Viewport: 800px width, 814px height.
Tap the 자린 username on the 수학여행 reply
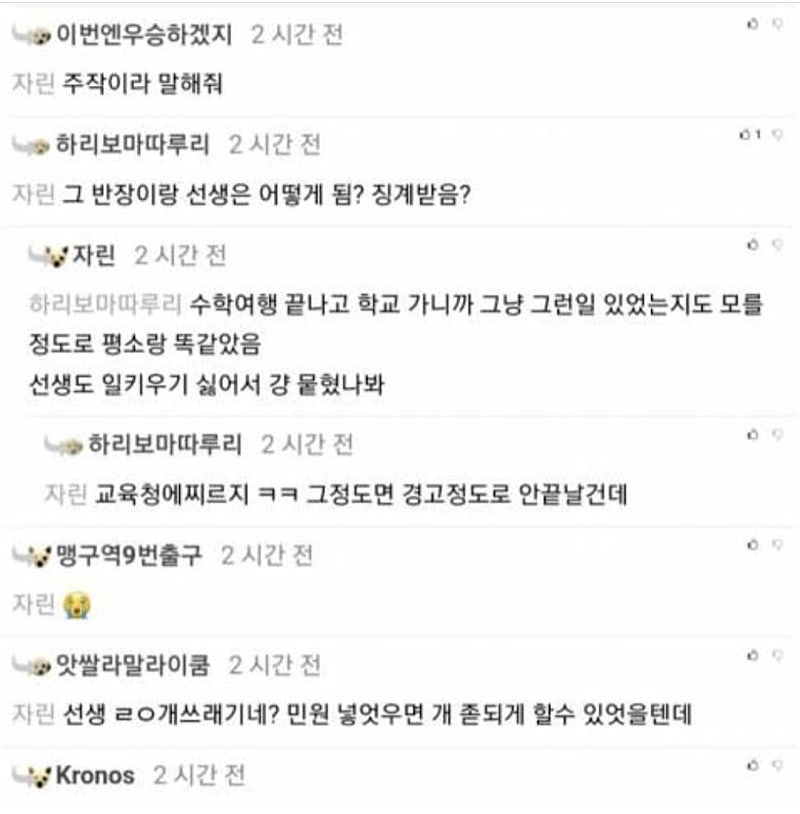pos(94,255)
